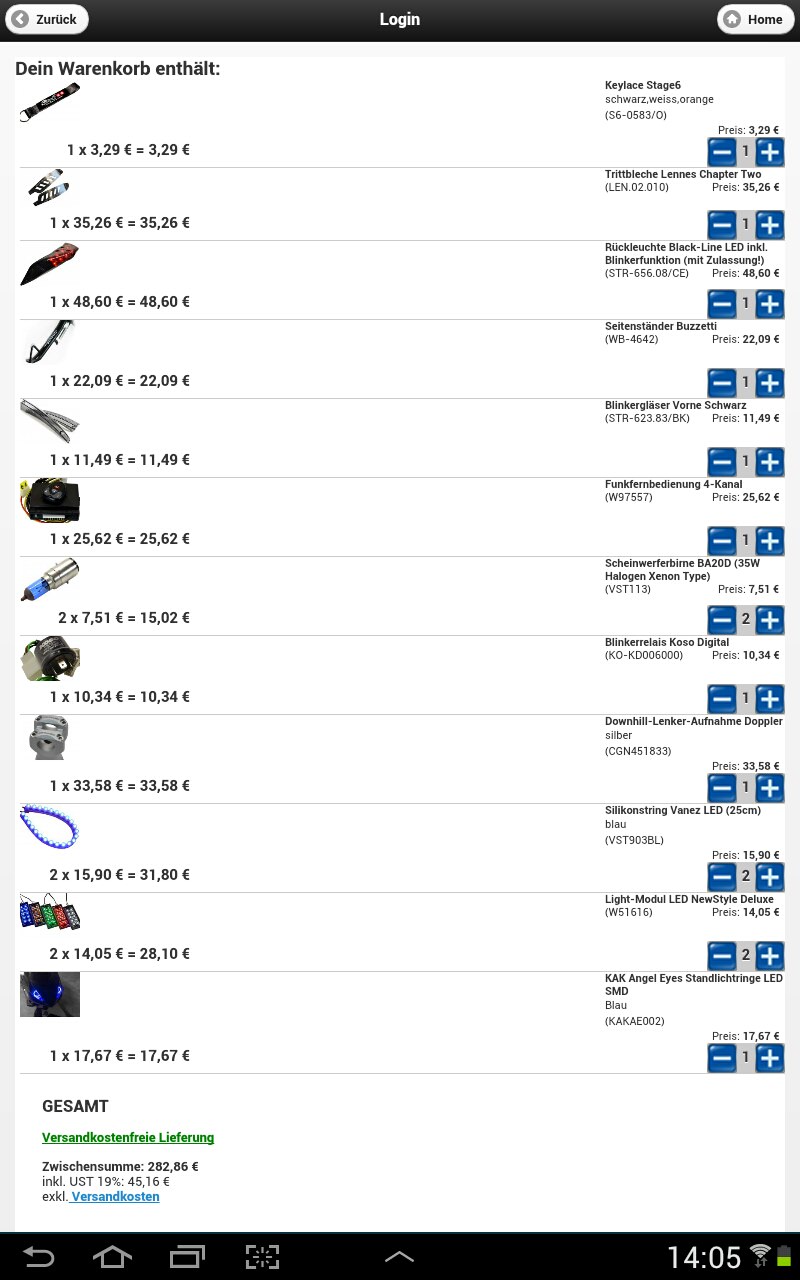The height and width of the screenshot is (1280, 800).
Task: Increase quantity of Blinkergläser Vorne Schwarz
Action: tap(769, 461)
